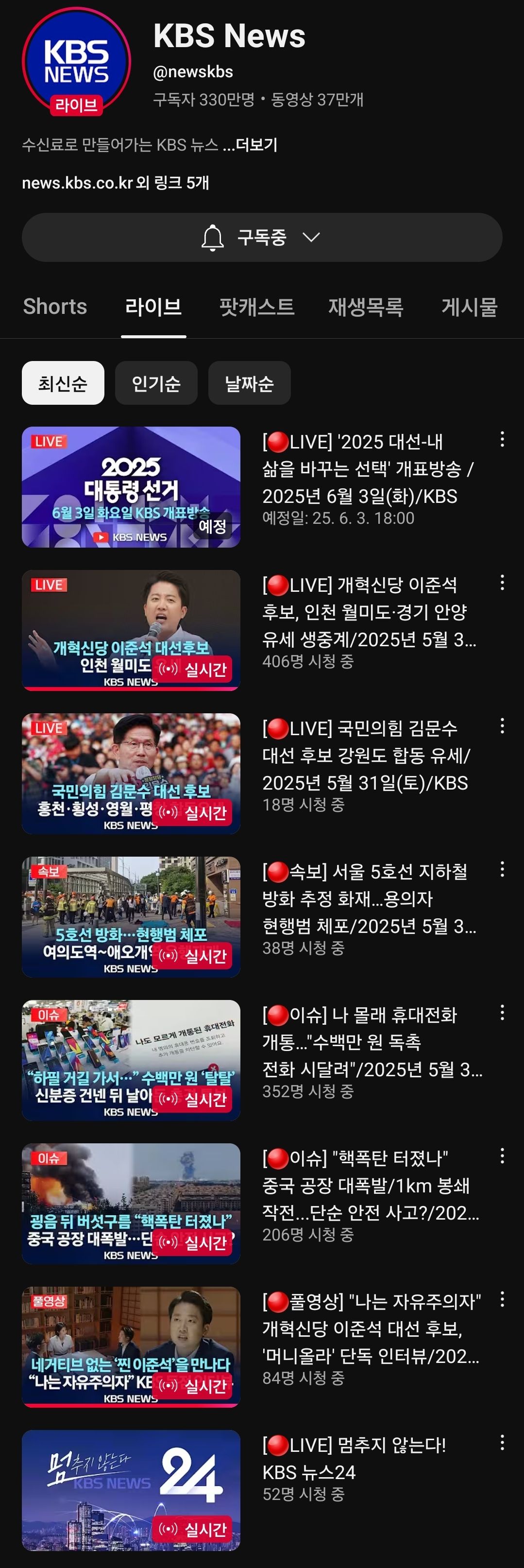Open the news.kbs.co.kr links

pos(116,183)
